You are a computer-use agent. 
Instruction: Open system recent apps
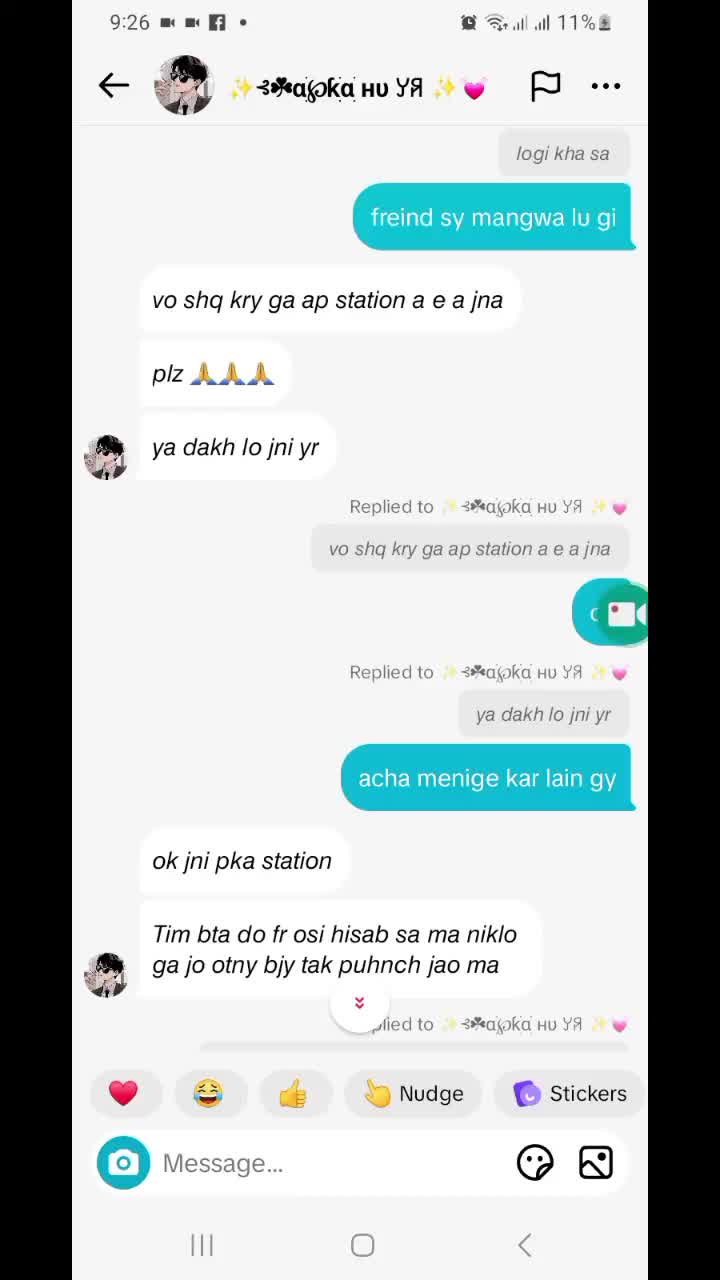202,1245
